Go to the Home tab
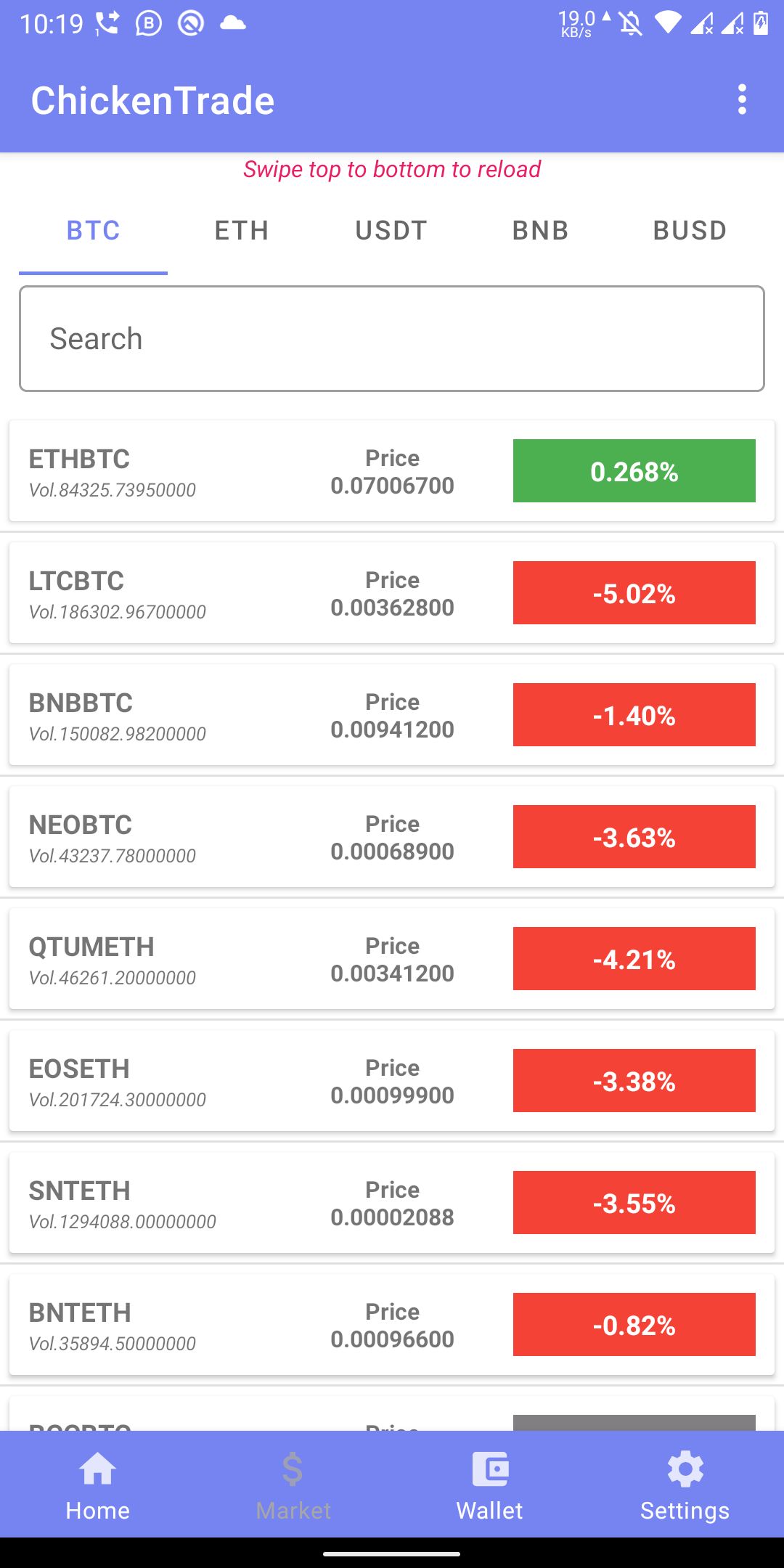This screenshot has width=784, height=1568. [x=98, y=1485]
